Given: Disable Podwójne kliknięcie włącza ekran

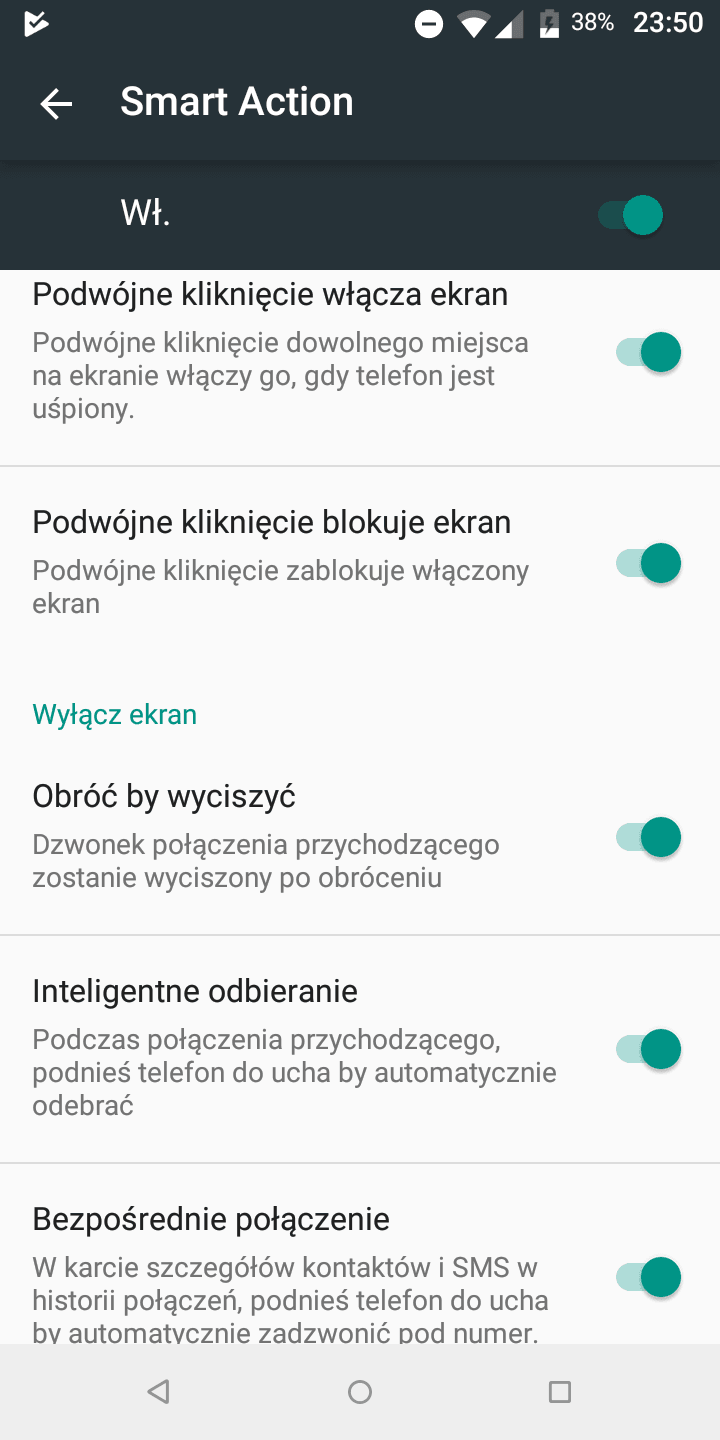Looking at the screenshot, I should pyautogui.click(x=649, y=352).
